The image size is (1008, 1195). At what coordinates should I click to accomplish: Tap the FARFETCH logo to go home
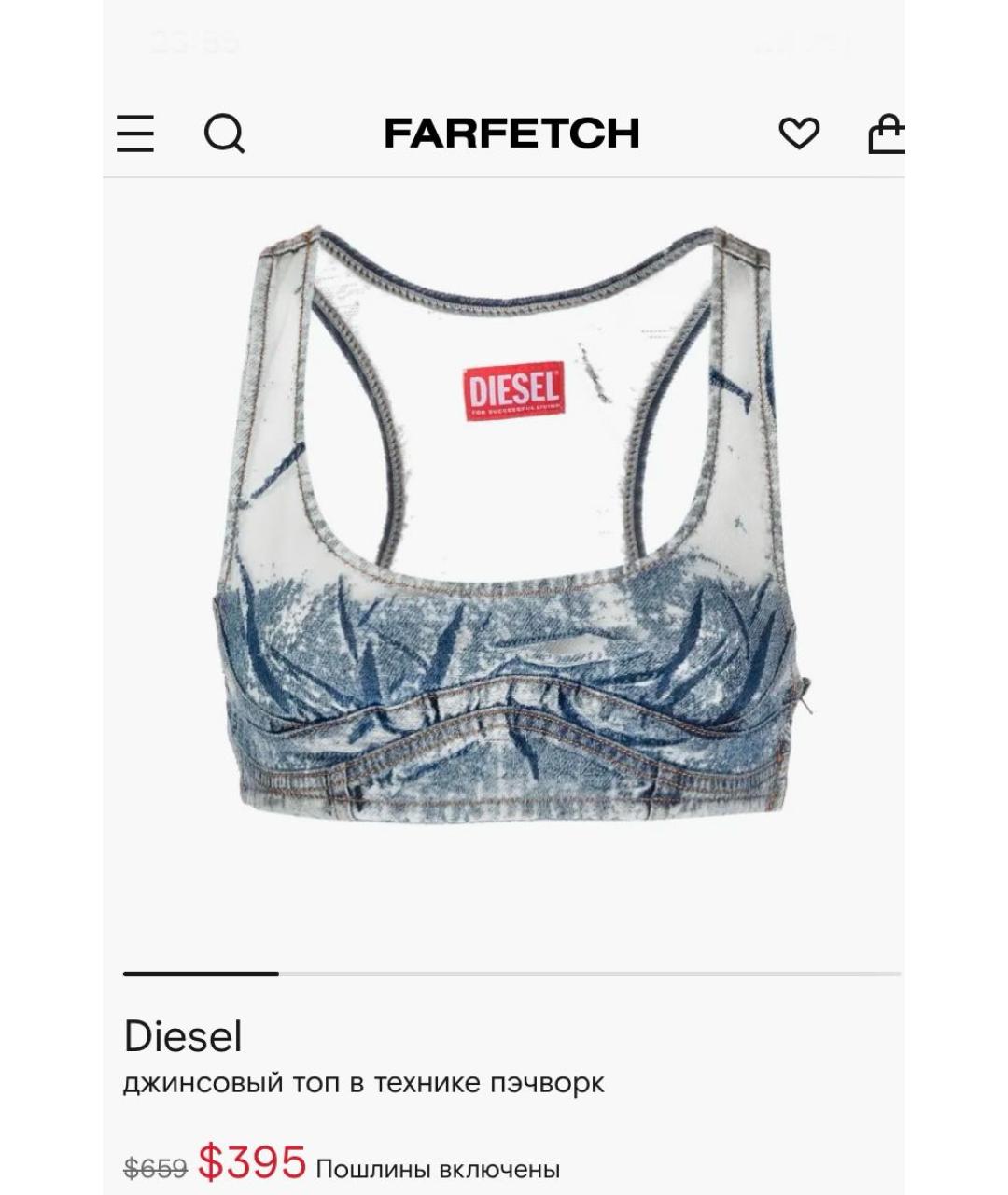point(511,134)
